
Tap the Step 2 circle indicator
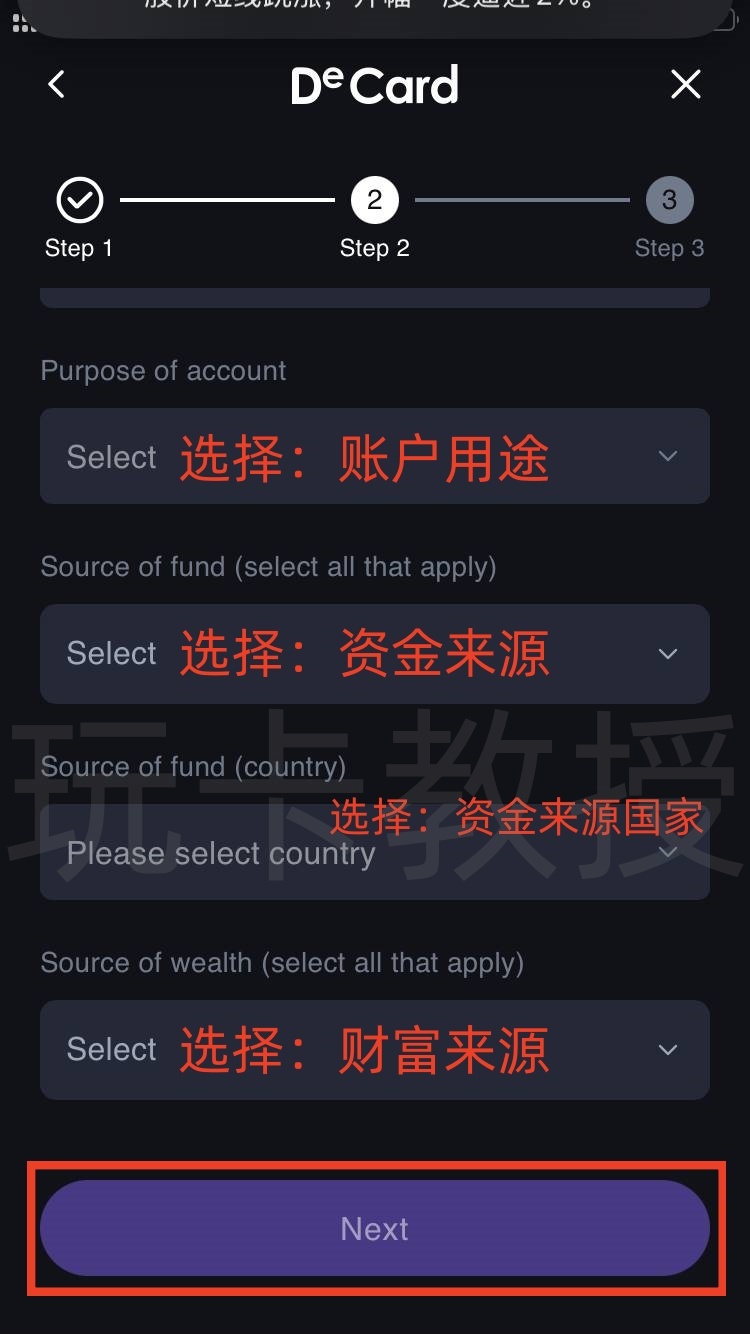[x=374, y=199]
